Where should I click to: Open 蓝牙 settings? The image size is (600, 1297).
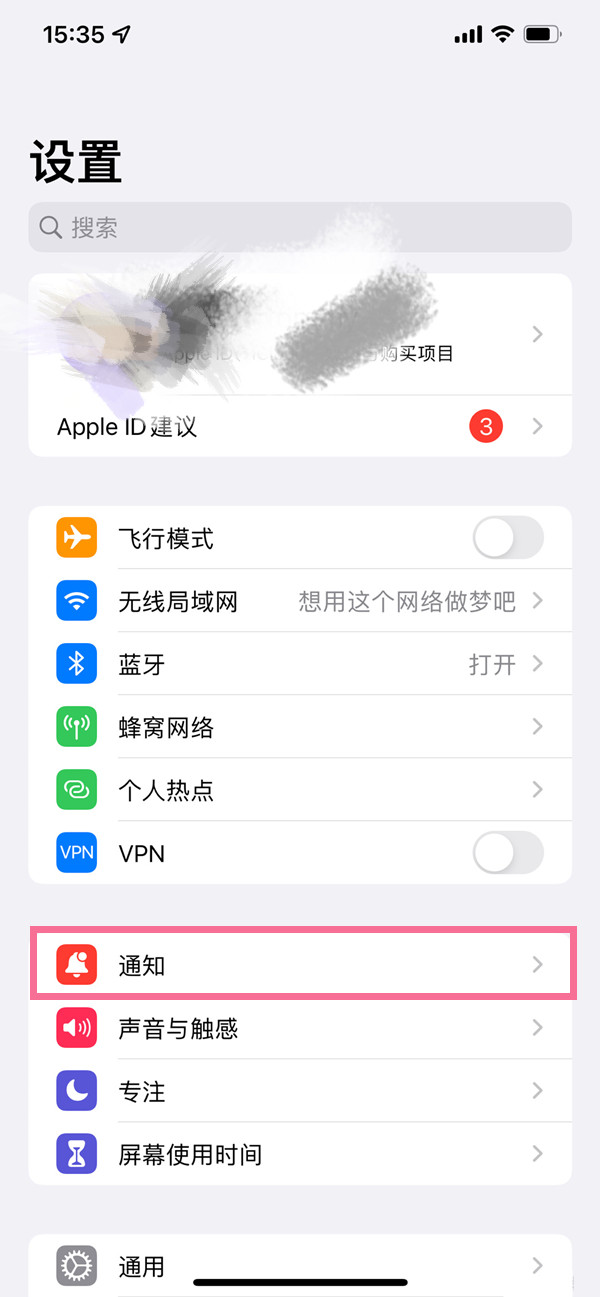[300, 664]
